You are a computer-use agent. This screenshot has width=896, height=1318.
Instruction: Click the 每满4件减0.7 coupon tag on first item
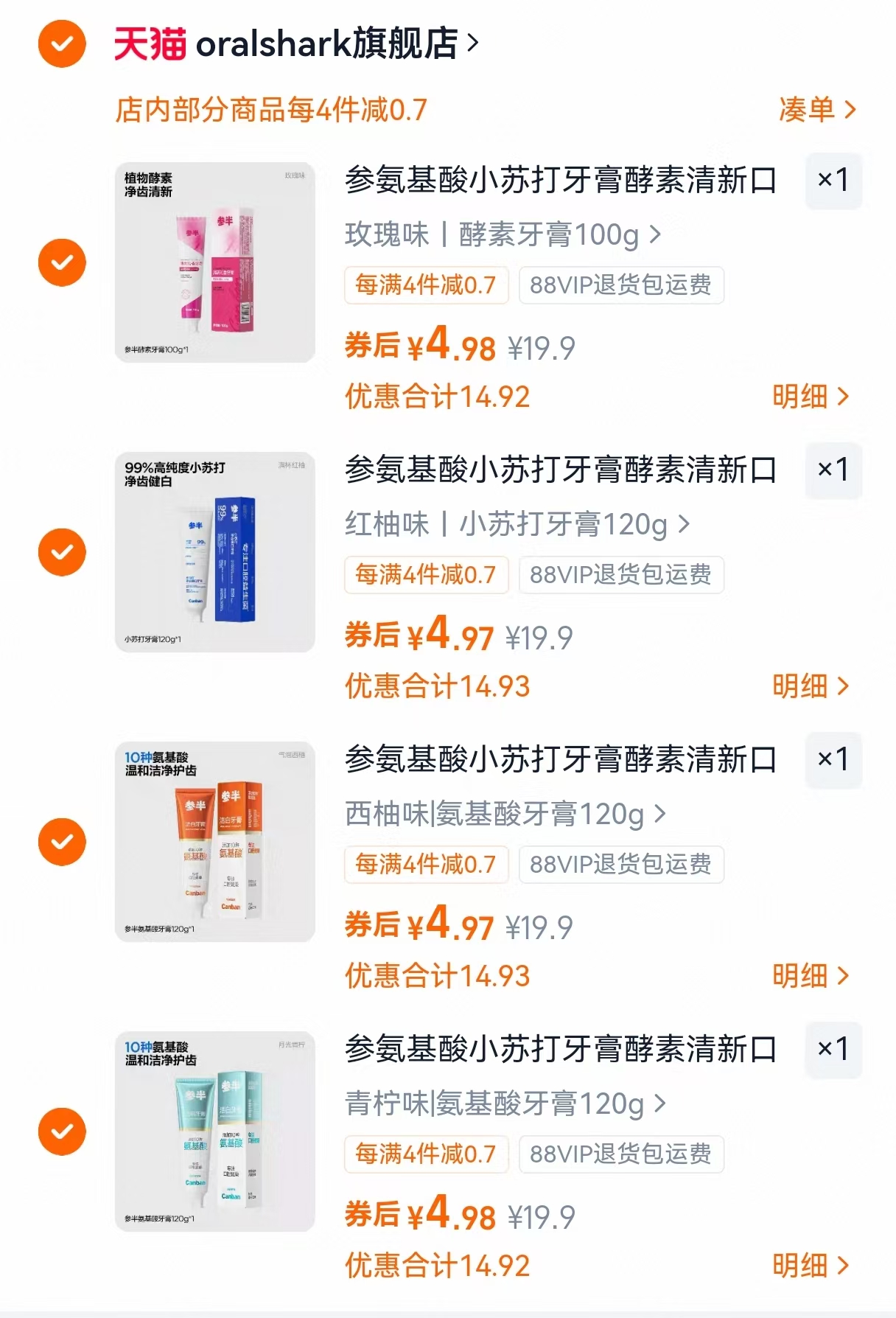tap(426, 286)
